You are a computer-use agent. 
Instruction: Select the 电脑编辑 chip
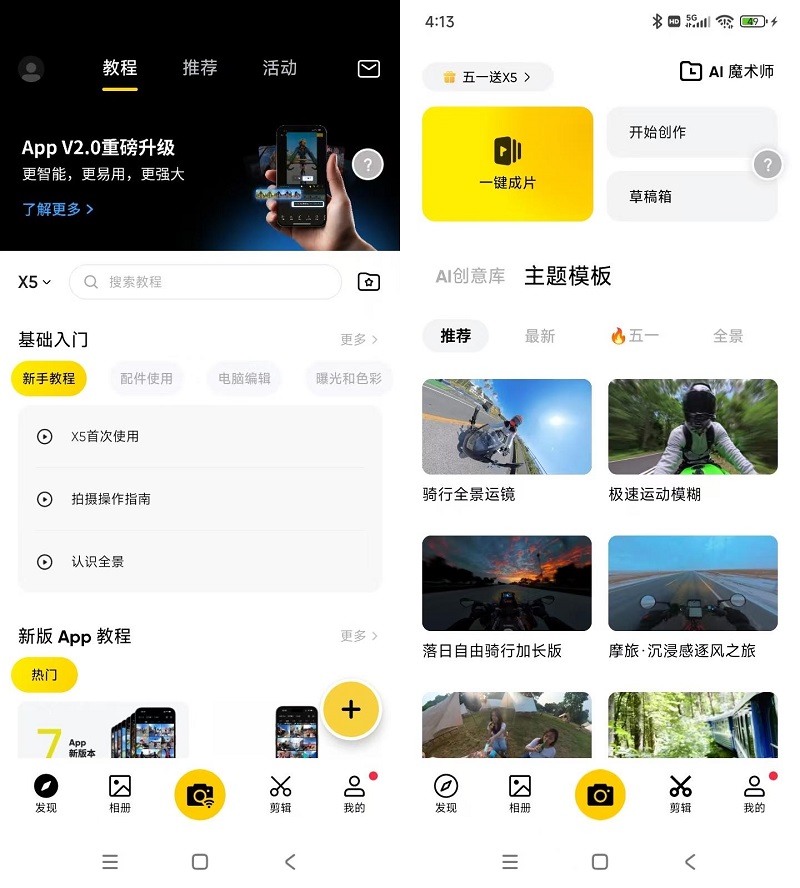pyautogui.click(x=244, y=379)
